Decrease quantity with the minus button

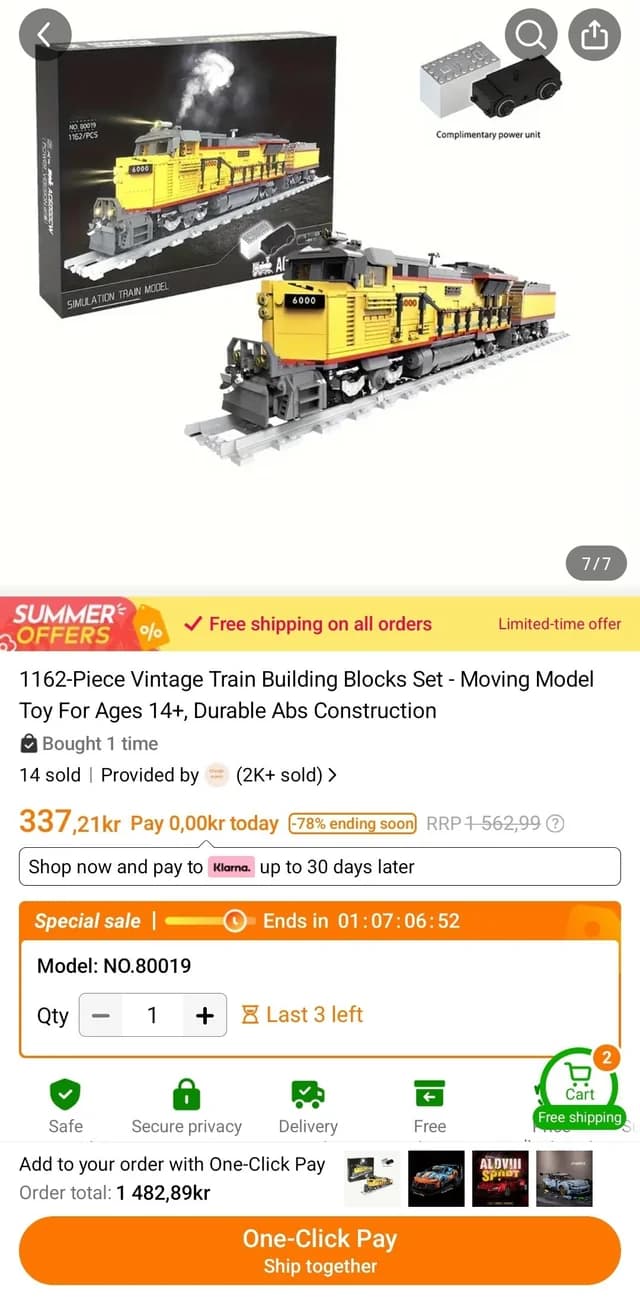(100, 1016)
